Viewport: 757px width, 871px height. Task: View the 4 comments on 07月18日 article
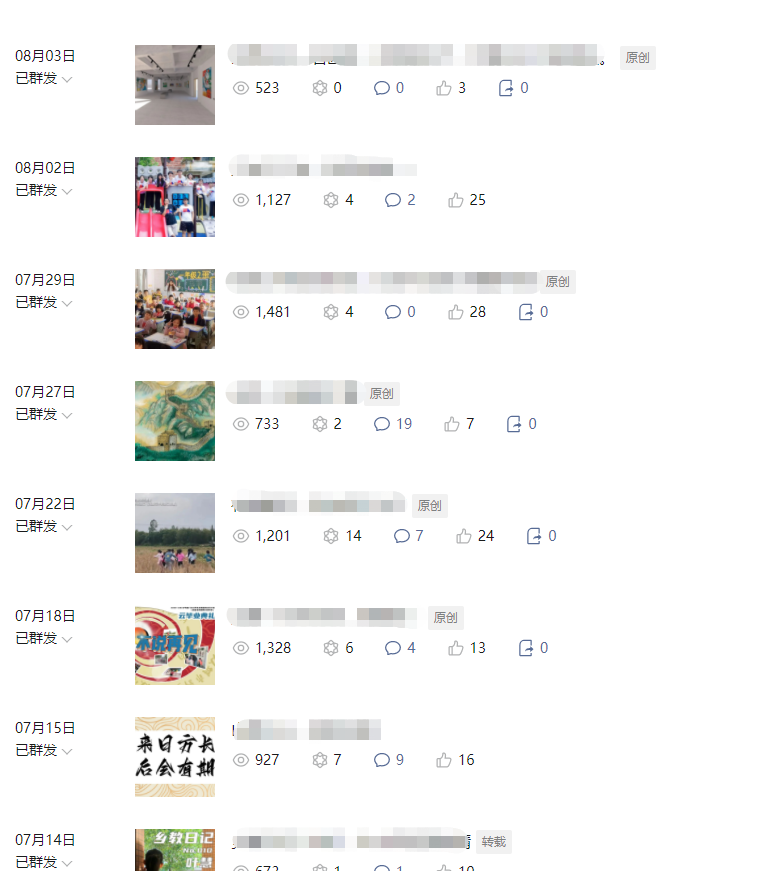[400, 648]
